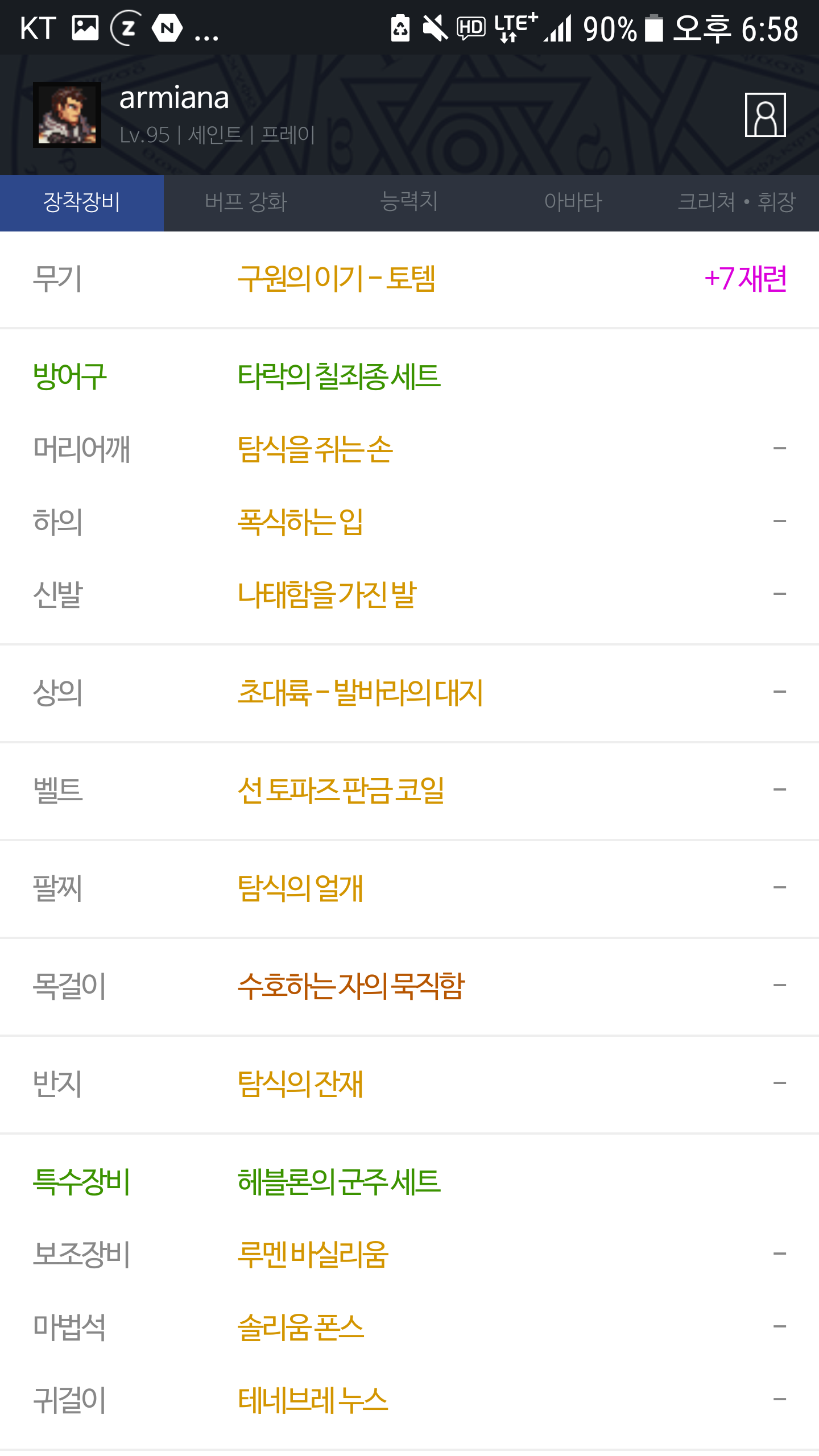Switch to the 아바타 tab
Screen dimensions: 819x1456
(573, 202)
